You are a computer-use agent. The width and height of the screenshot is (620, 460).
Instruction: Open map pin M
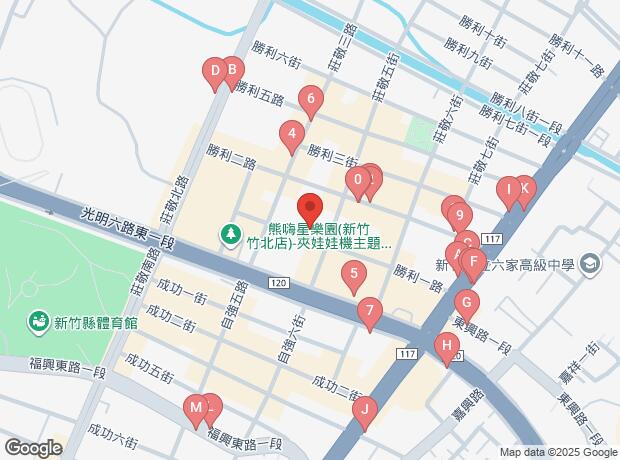[x=196, y=408]
